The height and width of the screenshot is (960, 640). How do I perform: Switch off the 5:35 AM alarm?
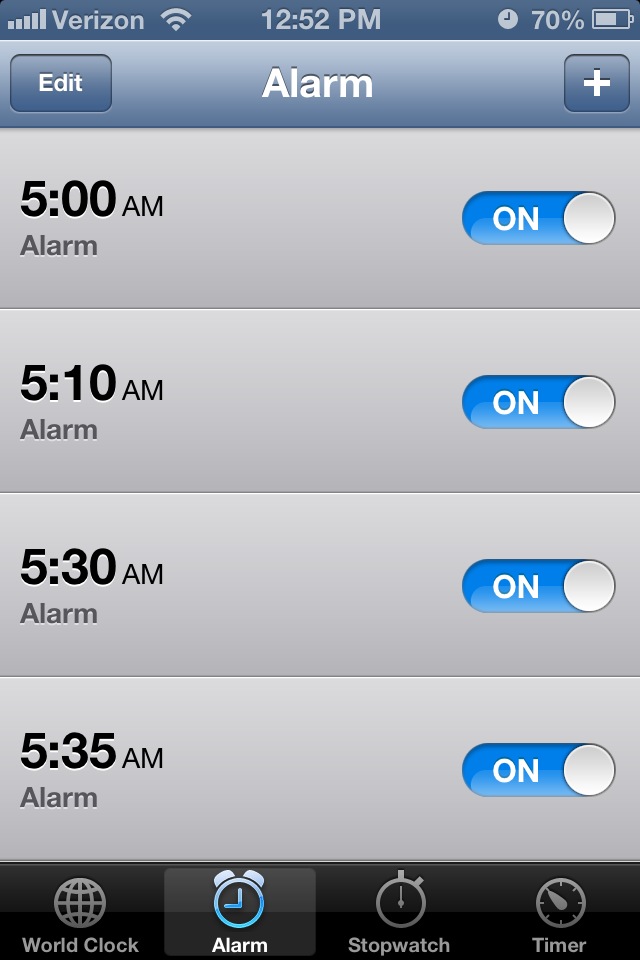538,770
